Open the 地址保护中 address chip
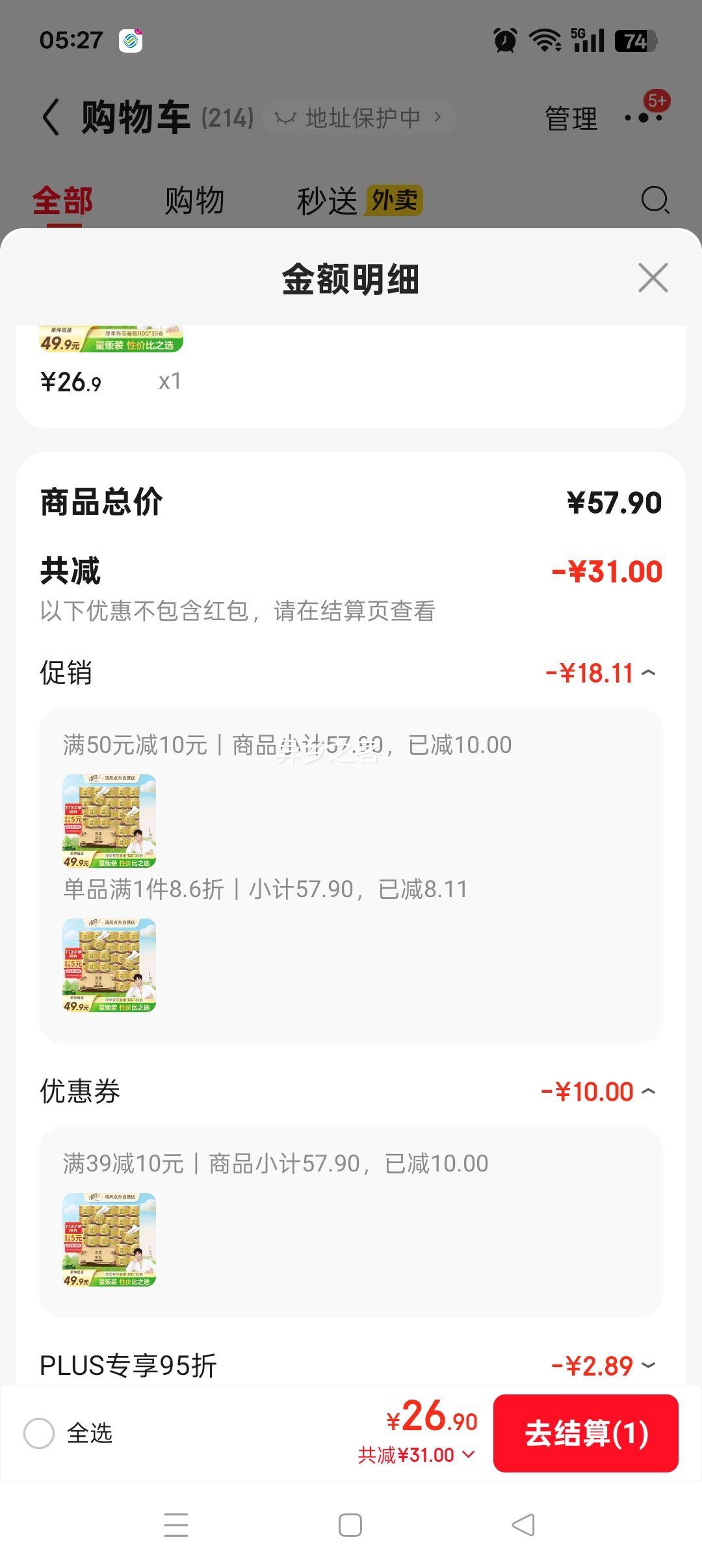This screenshot has height=1568, width=702. [x=358, y=118]
